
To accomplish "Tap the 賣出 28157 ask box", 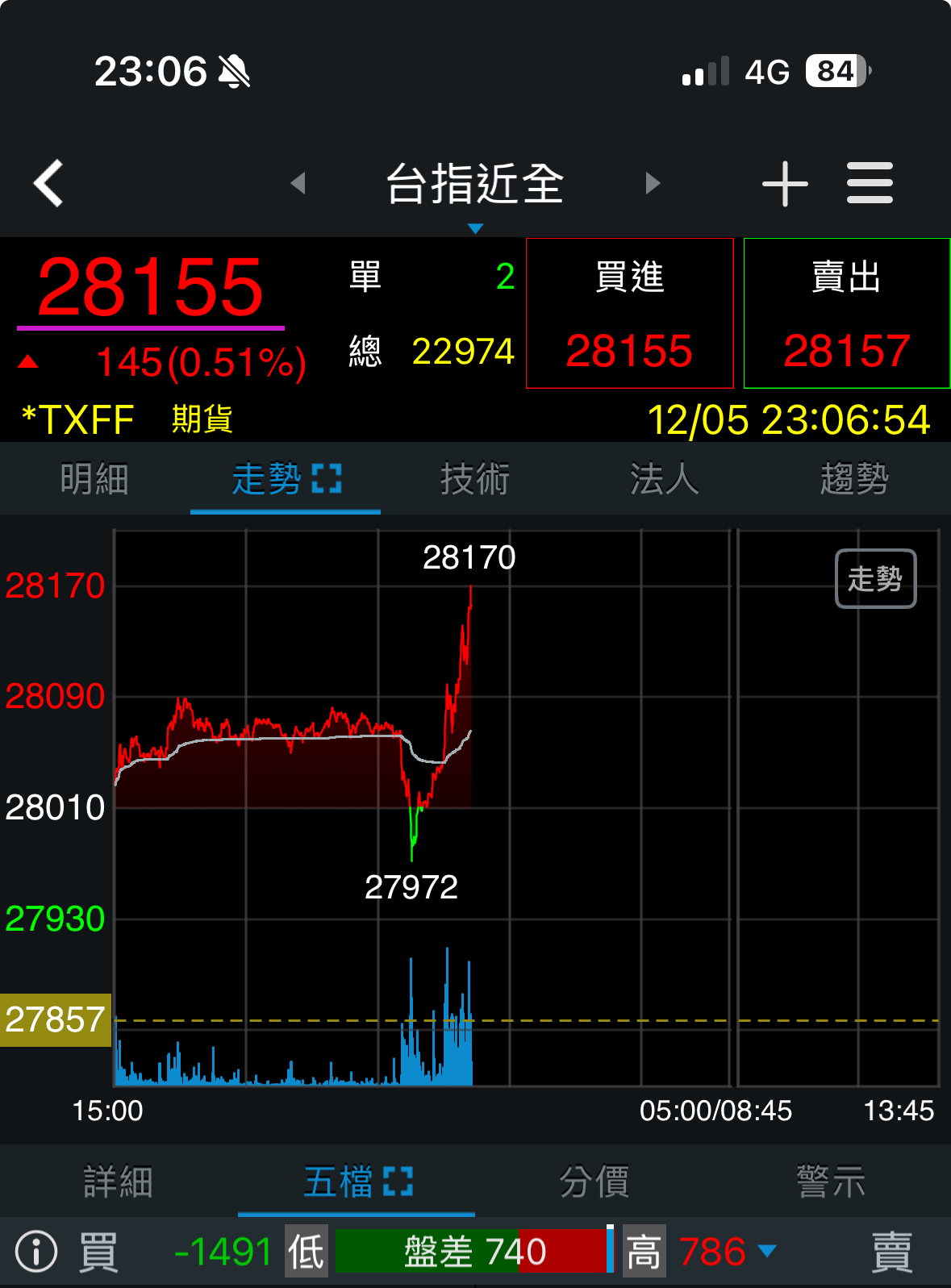I will tap(846, 314).
